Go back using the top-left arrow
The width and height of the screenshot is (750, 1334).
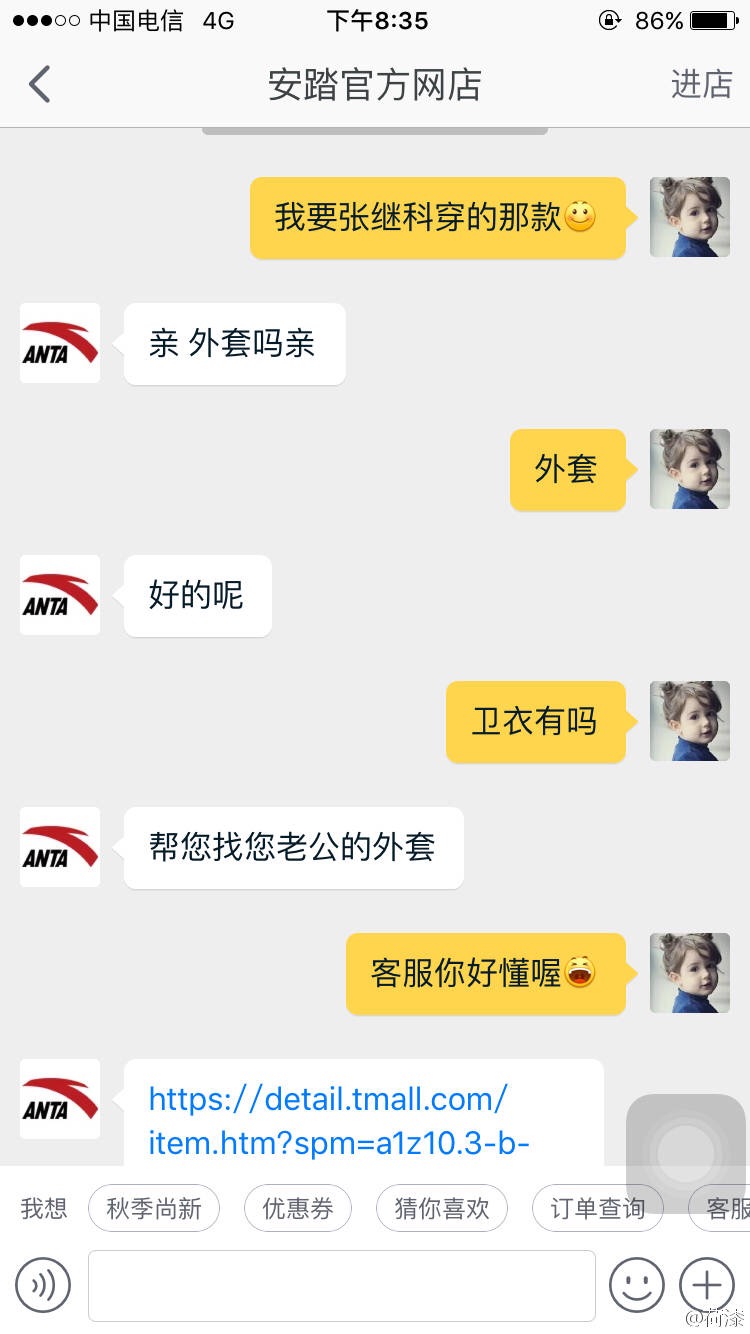pos(40,85)
